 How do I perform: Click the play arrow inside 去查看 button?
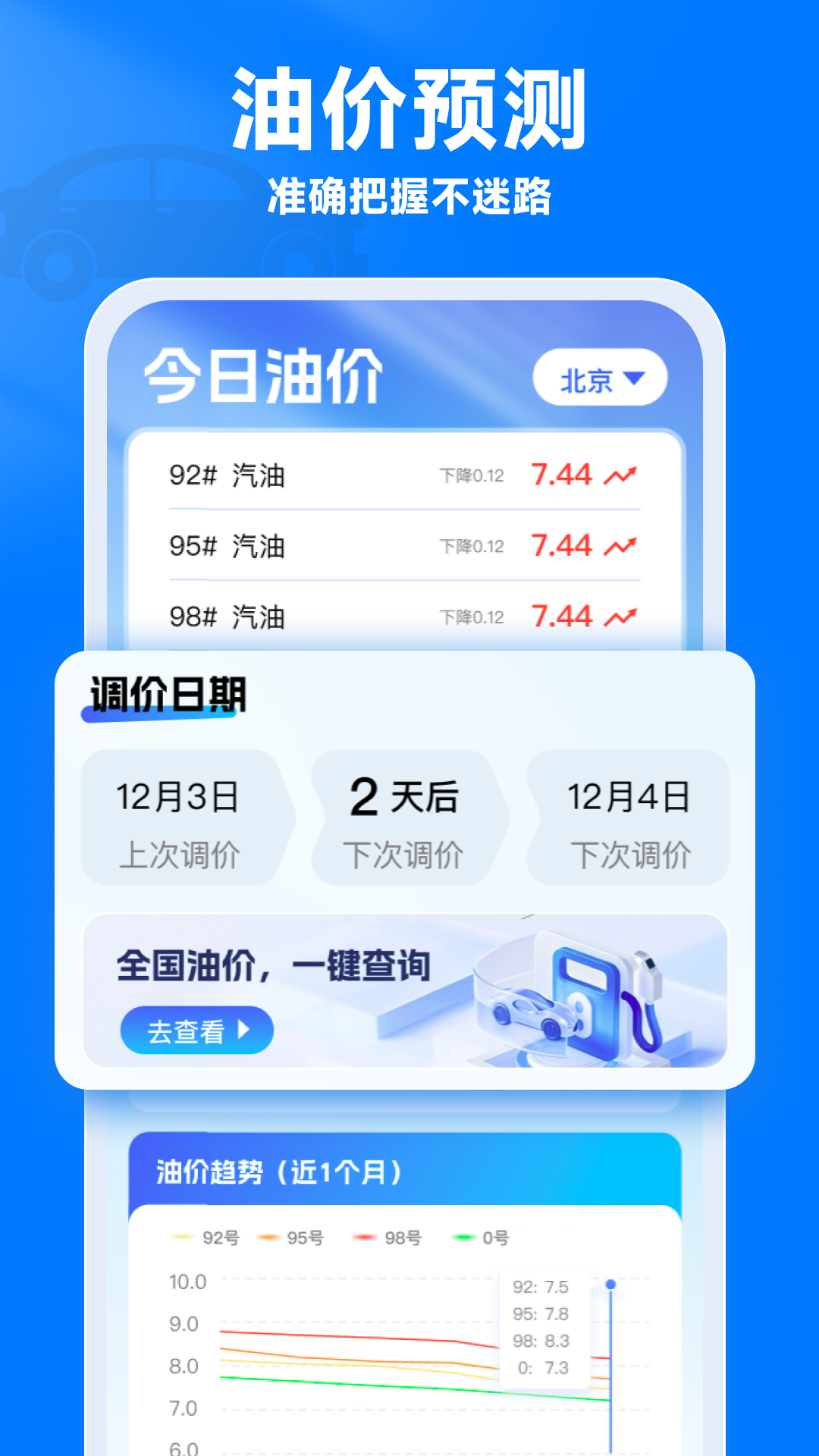(x=244, y=1030)
